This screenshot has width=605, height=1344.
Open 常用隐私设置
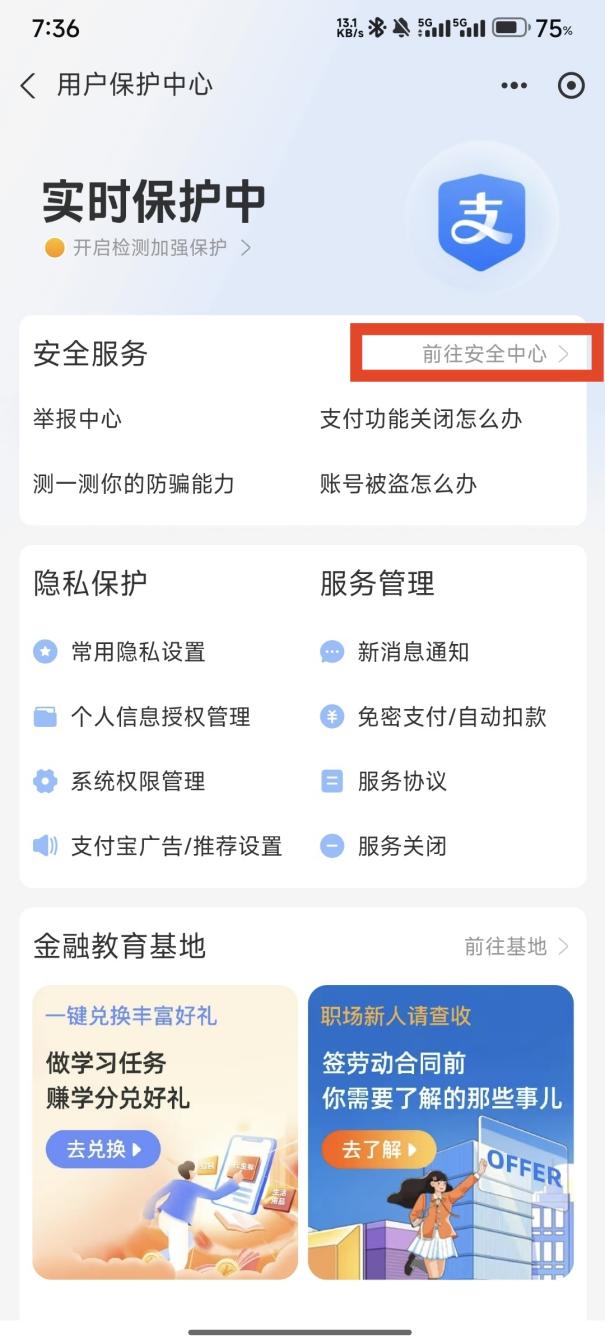point(137,652)
